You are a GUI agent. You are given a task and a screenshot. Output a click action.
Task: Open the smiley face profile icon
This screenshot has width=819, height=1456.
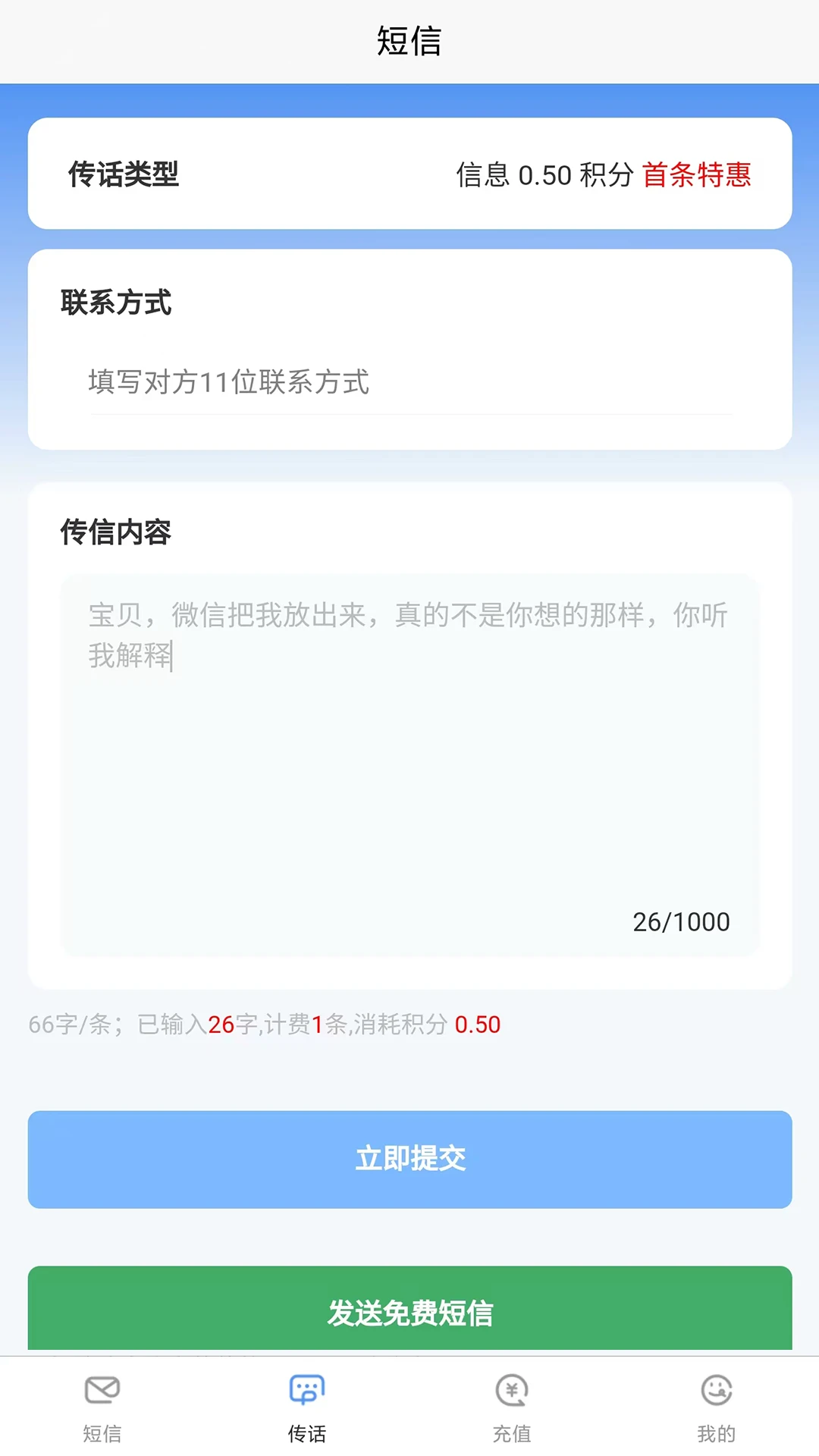click(x=717, y=1390)
